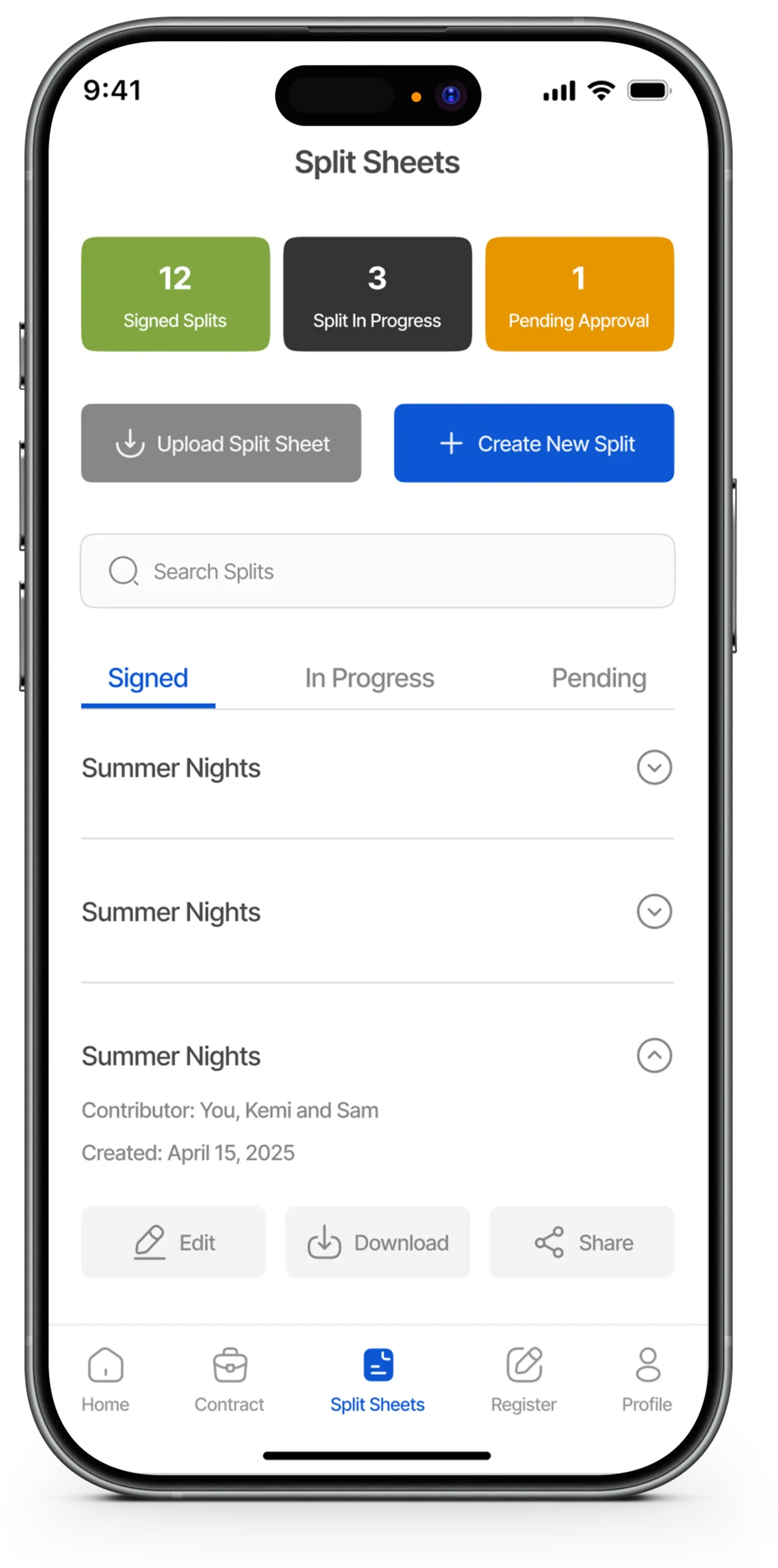Open the Profile tab

[647, 1379]
